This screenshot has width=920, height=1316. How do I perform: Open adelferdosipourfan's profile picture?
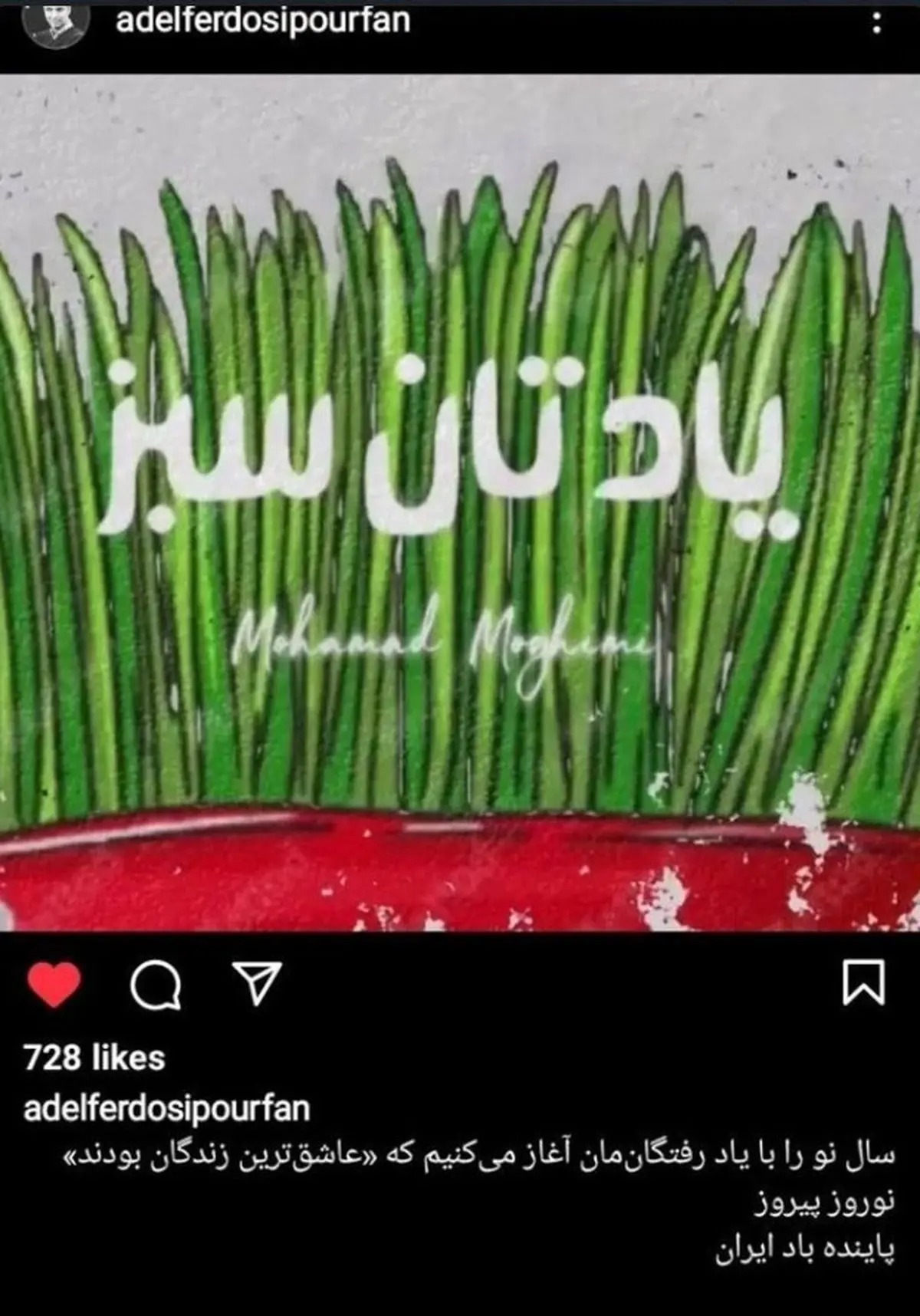[56, 21]
